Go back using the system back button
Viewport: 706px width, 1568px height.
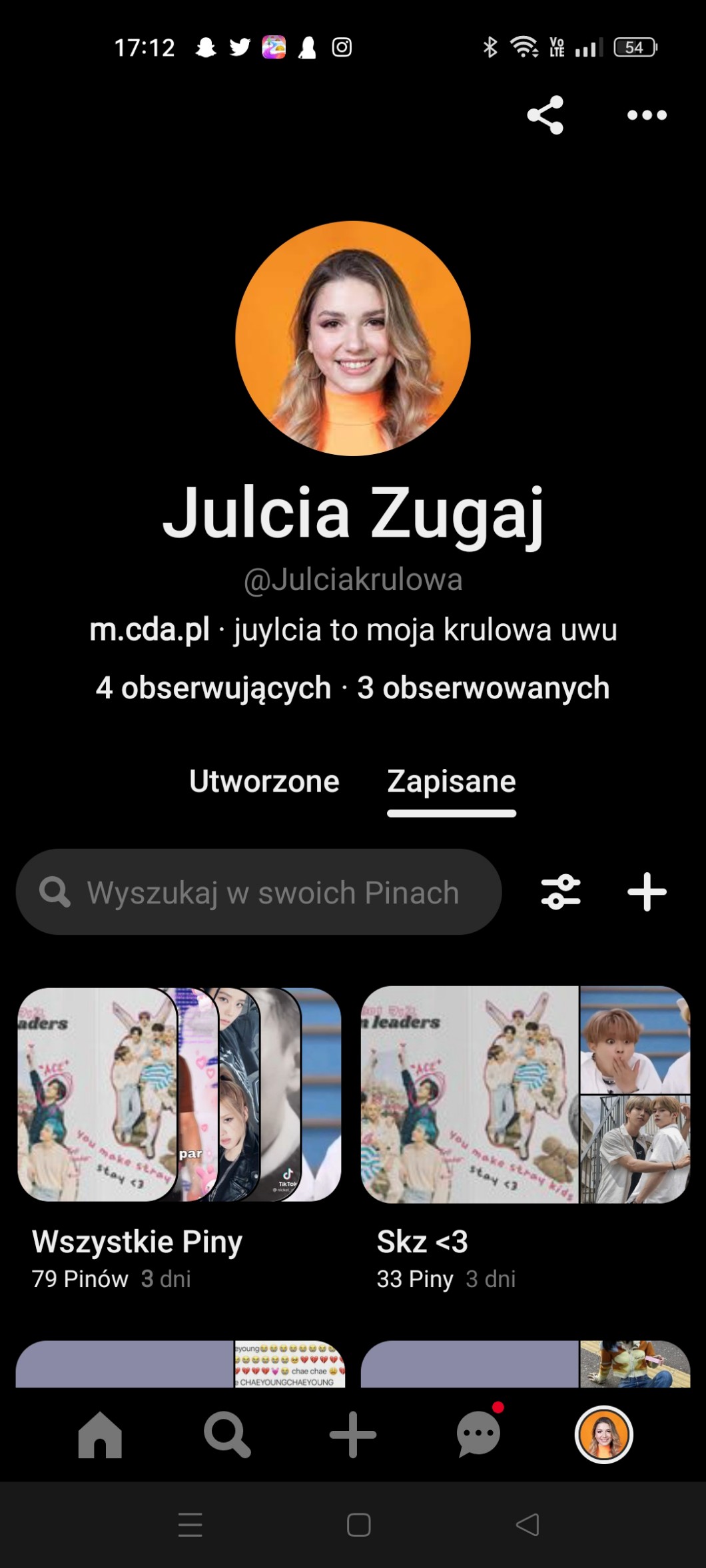[528, 1525]
